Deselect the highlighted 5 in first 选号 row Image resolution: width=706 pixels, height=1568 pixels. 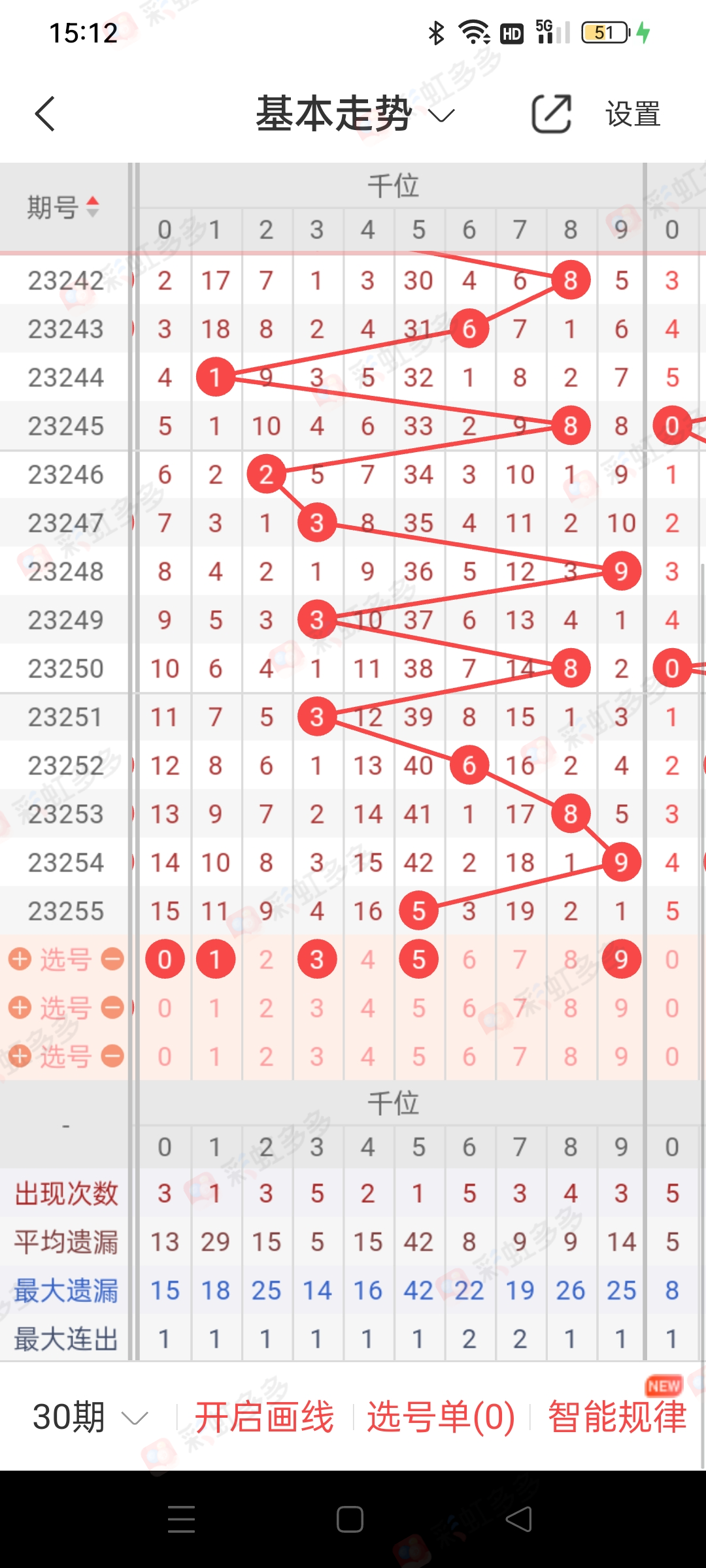(x=418, y=958)
